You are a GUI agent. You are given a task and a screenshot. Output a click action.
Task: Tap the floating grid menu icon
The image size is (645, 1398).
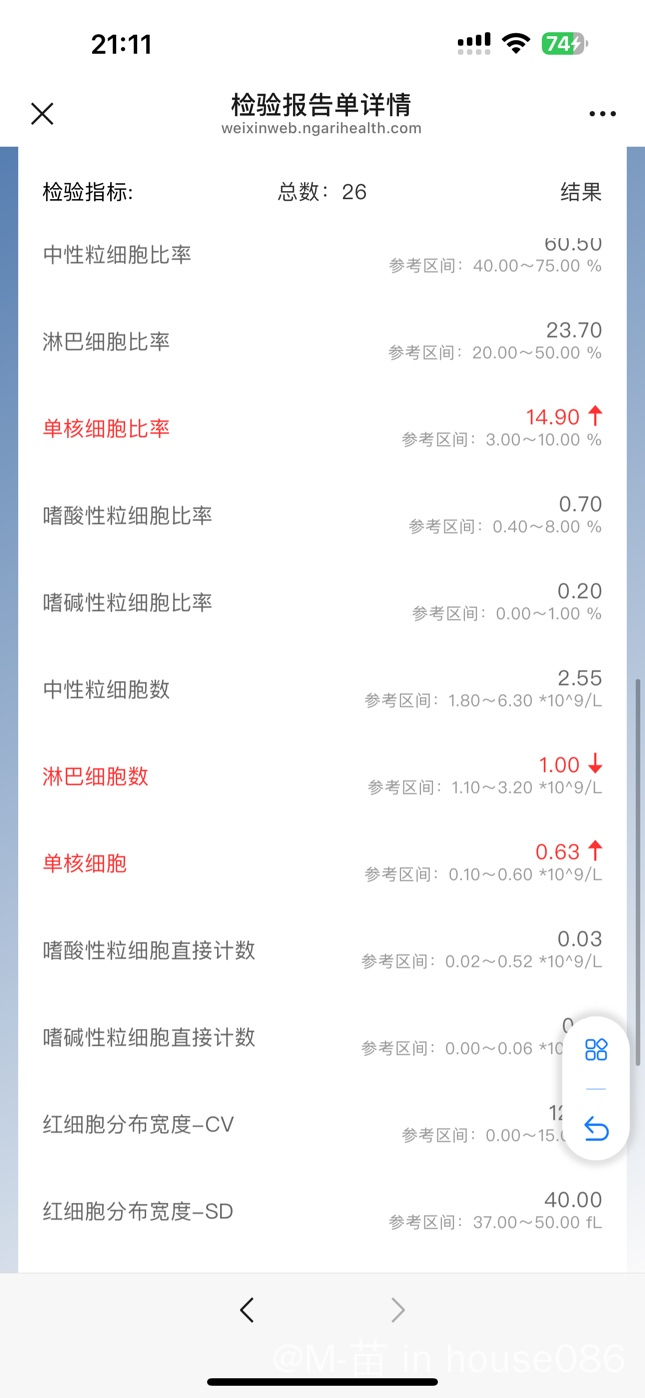[596, 1049]
